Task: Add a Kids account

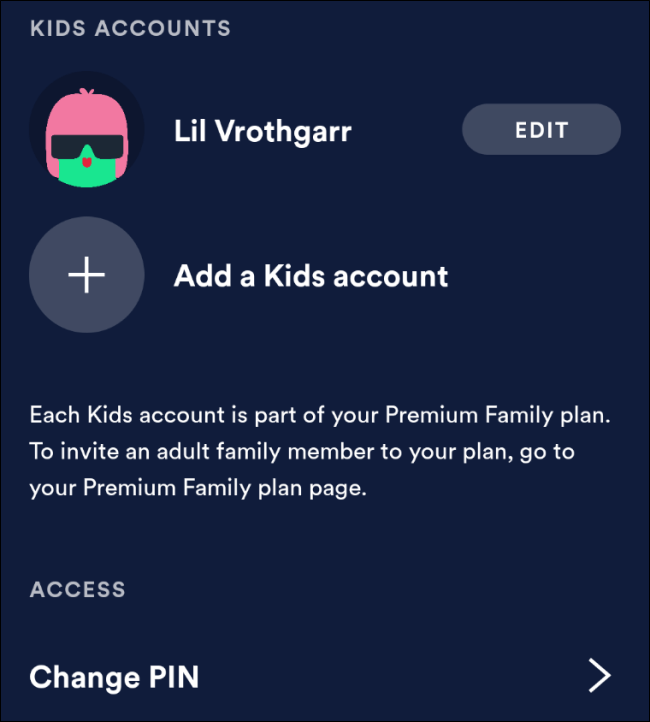Action: (87, 276)
